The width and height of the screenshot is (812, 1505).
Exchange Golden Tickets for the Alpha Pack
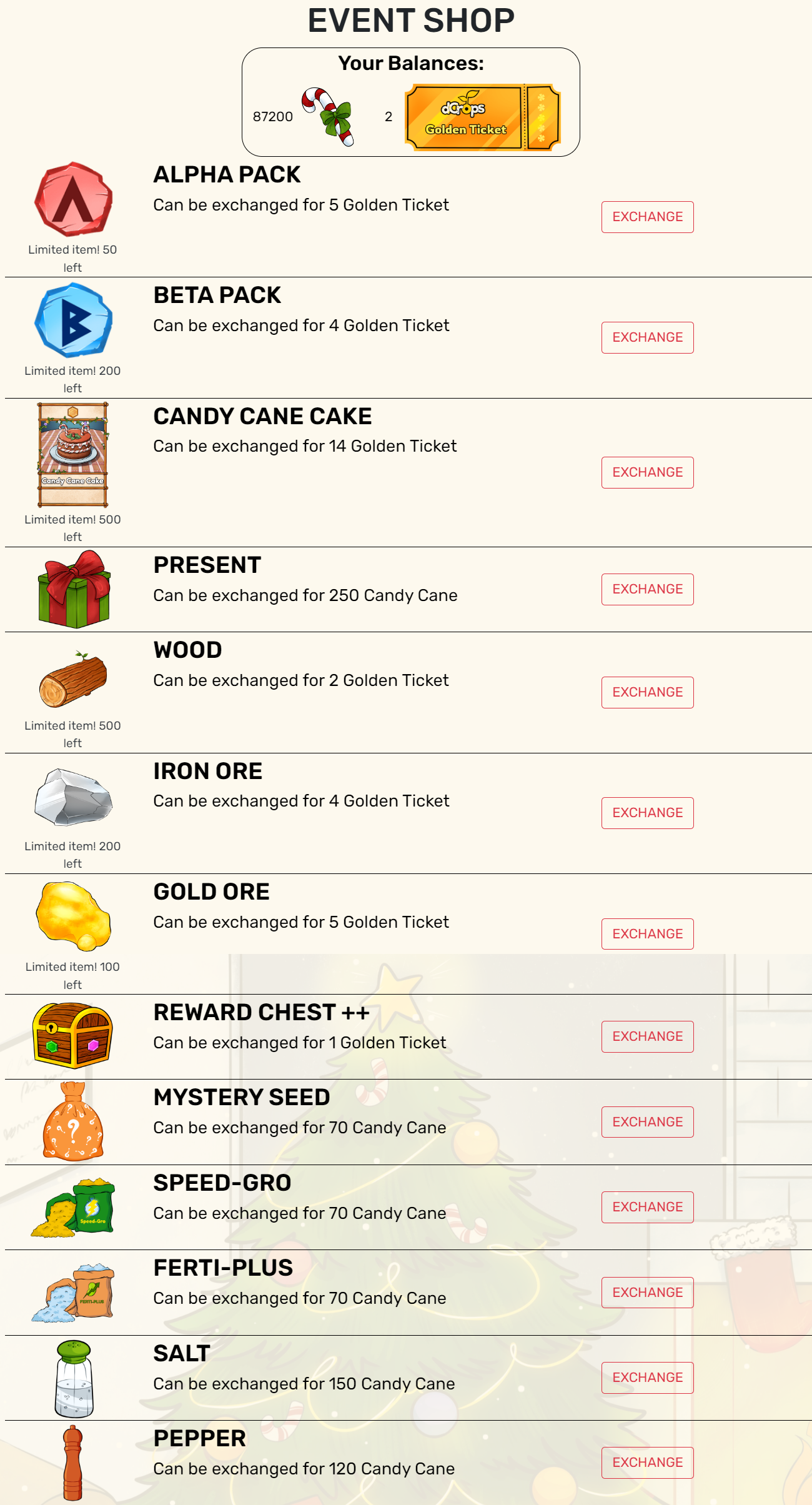[x=647, y=217]
